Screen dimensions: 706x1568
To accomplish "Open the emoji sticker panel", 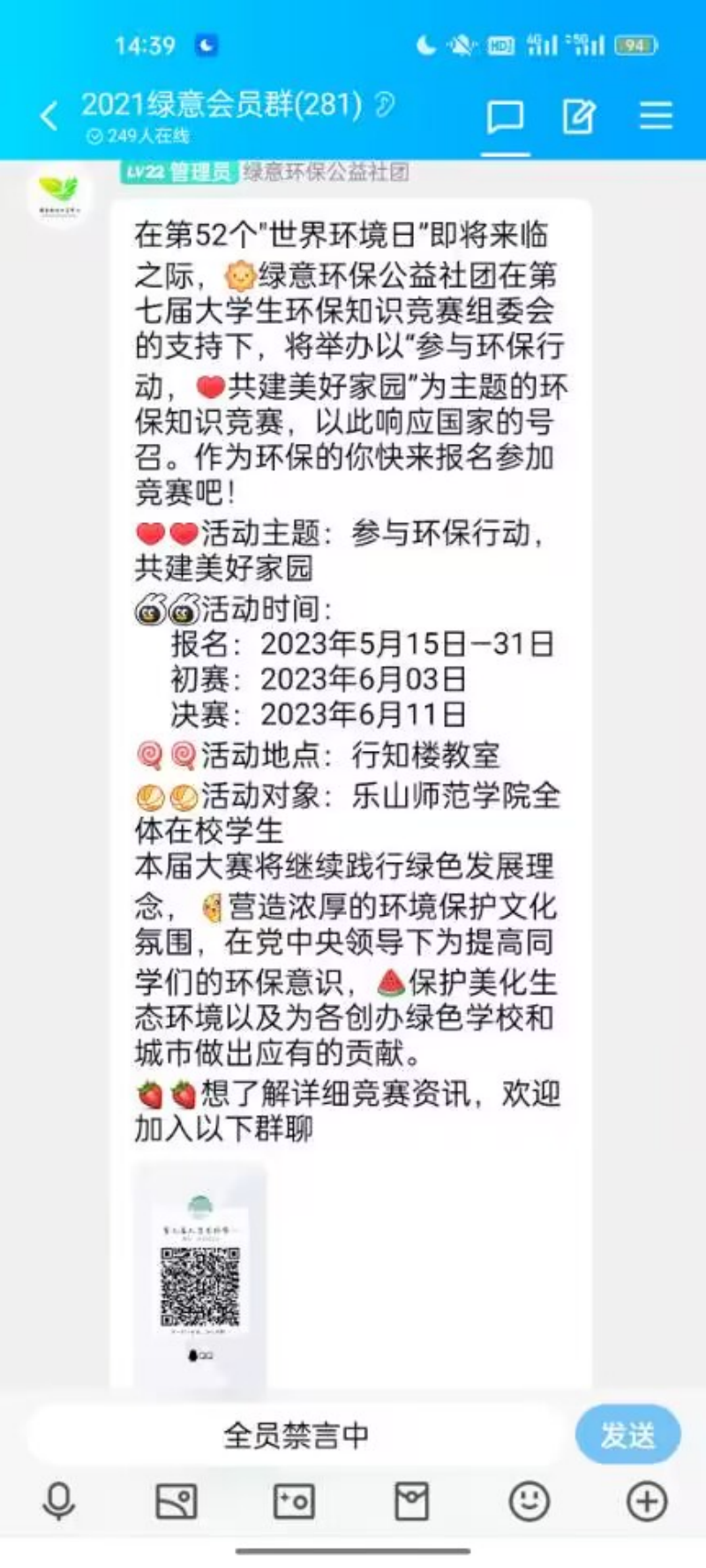I will pos(529,1502).
